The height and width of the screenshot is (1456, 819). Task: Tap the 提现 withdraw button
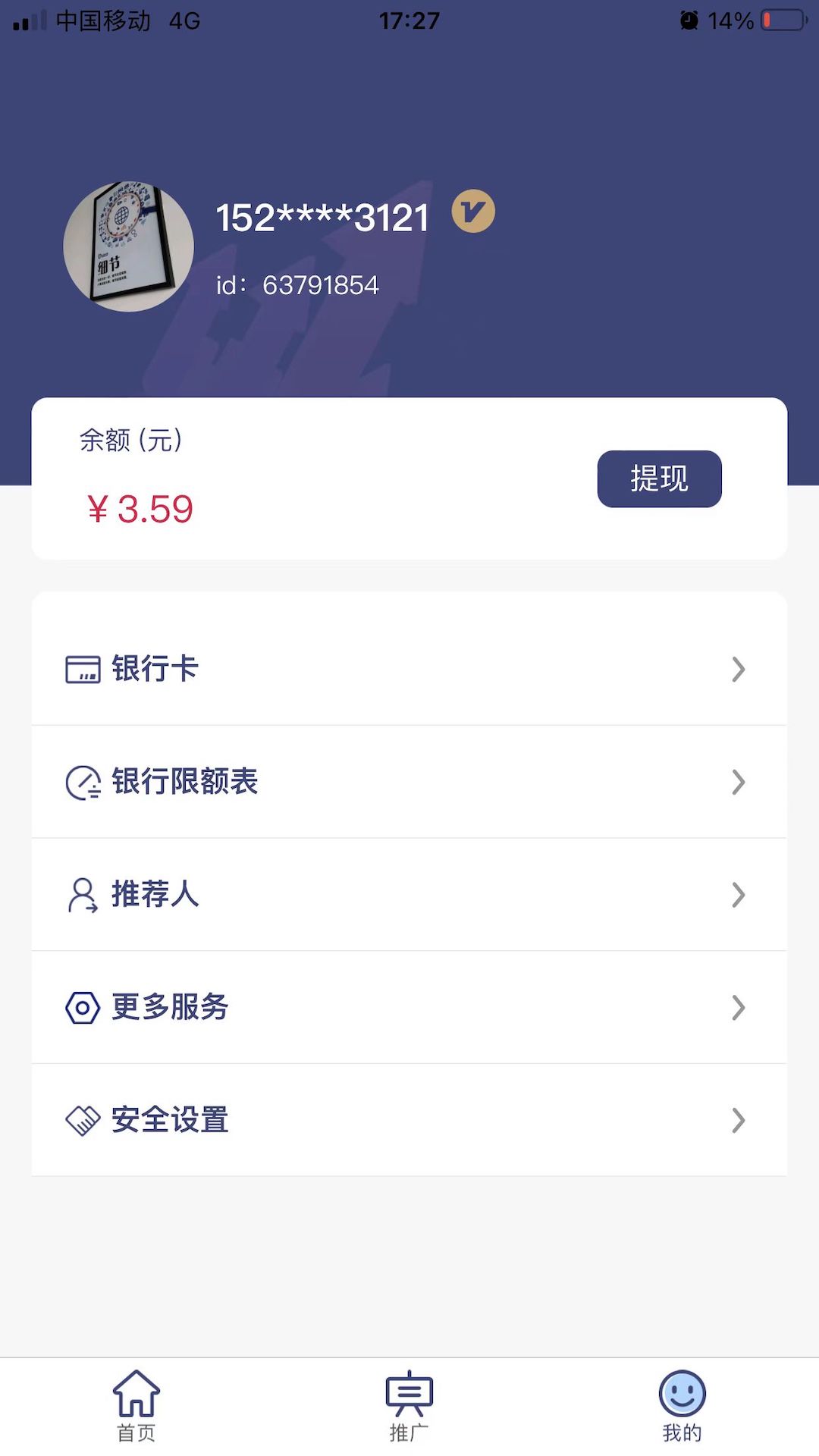coord(659,479)
